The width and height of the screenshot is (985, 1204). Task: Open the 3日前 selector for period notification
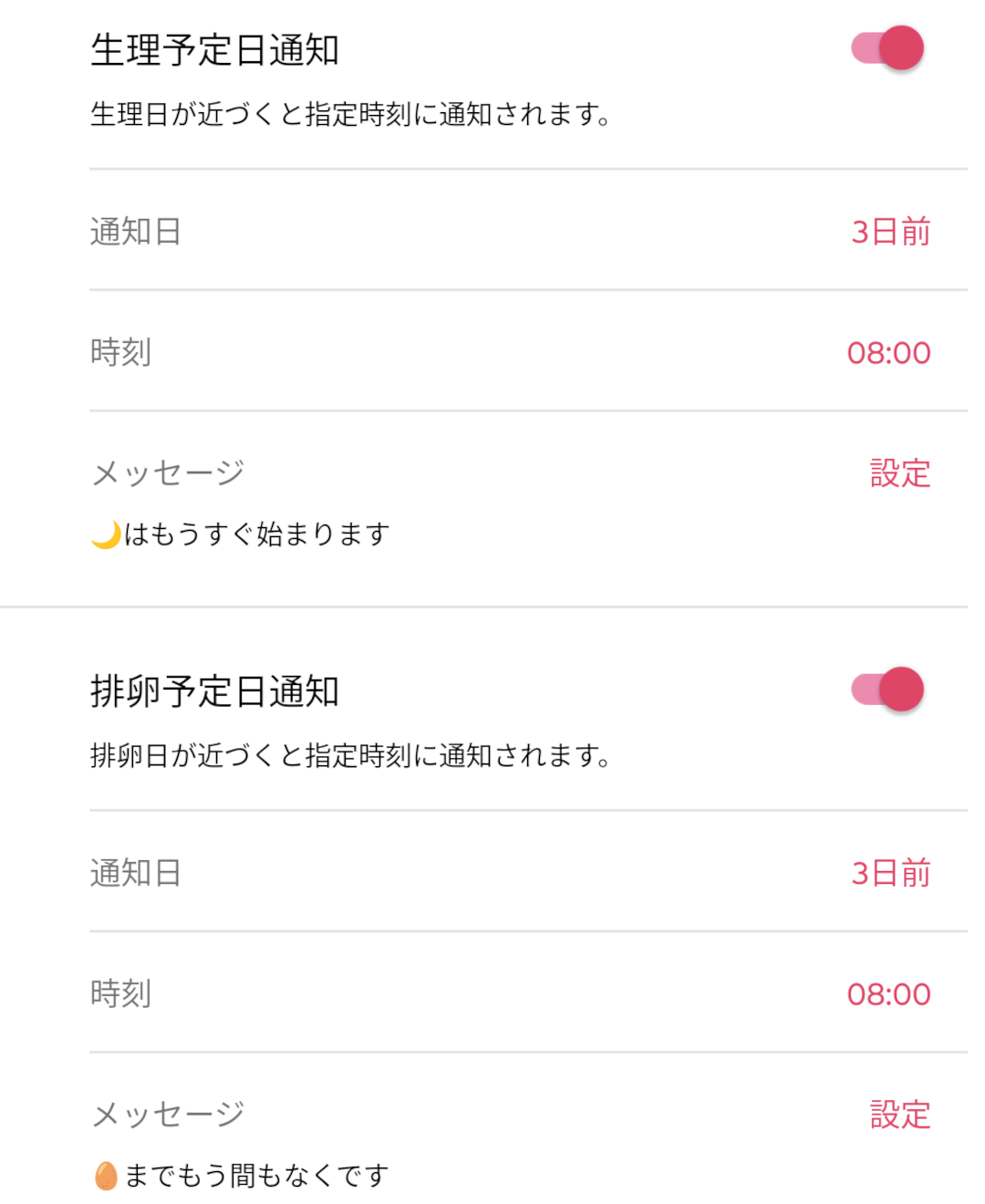click(889, 232)
